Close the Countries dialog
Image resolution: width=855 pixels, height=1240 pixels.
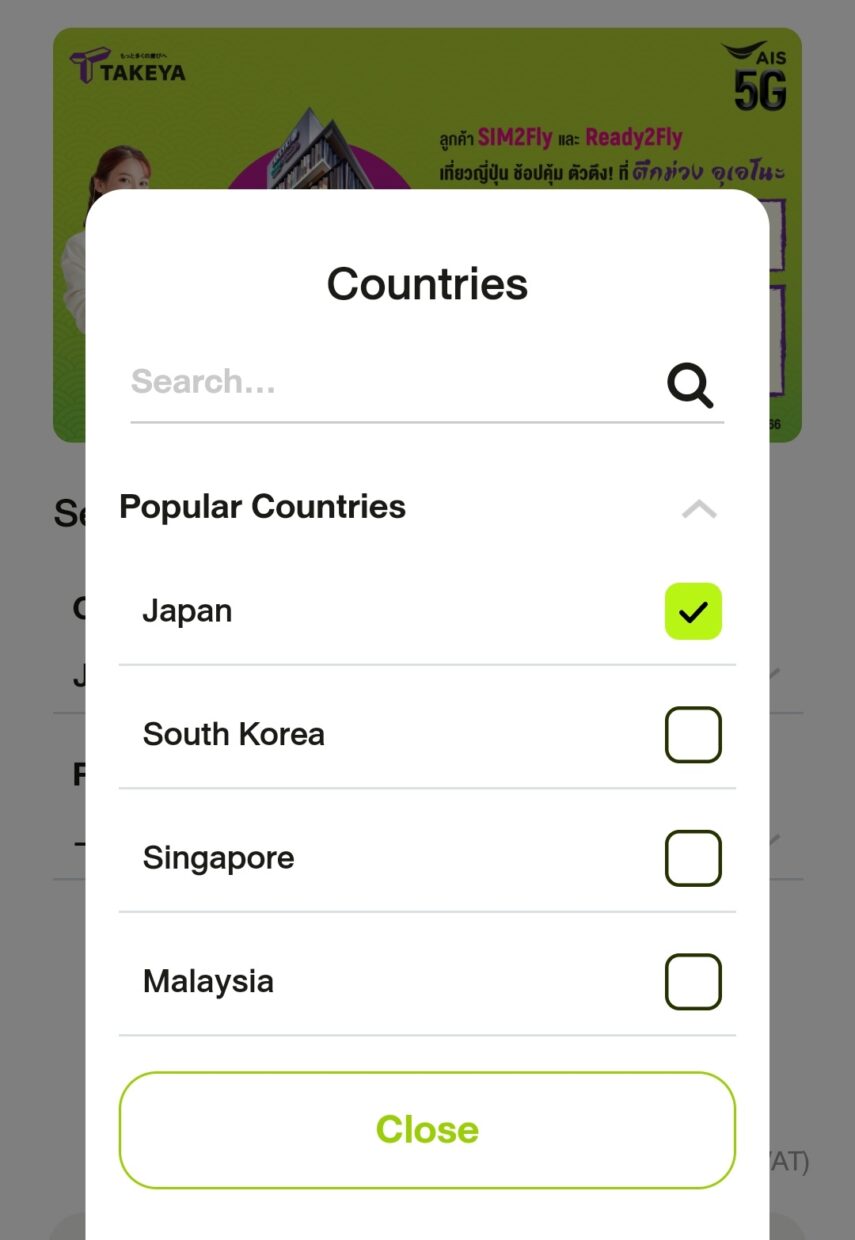click(x=427, y=1130)
